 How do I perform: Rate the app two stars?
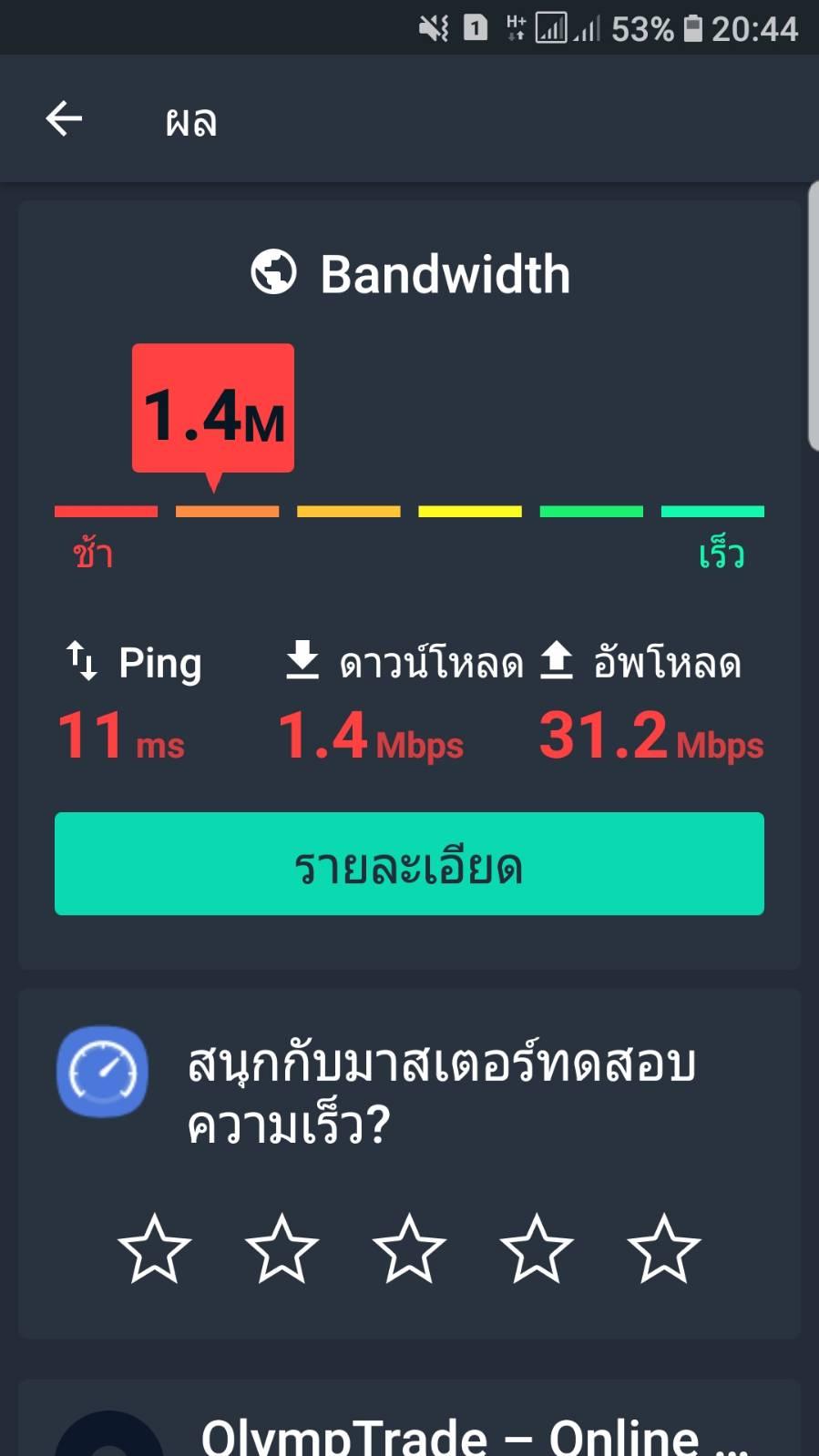click(x=282, y=1248)
